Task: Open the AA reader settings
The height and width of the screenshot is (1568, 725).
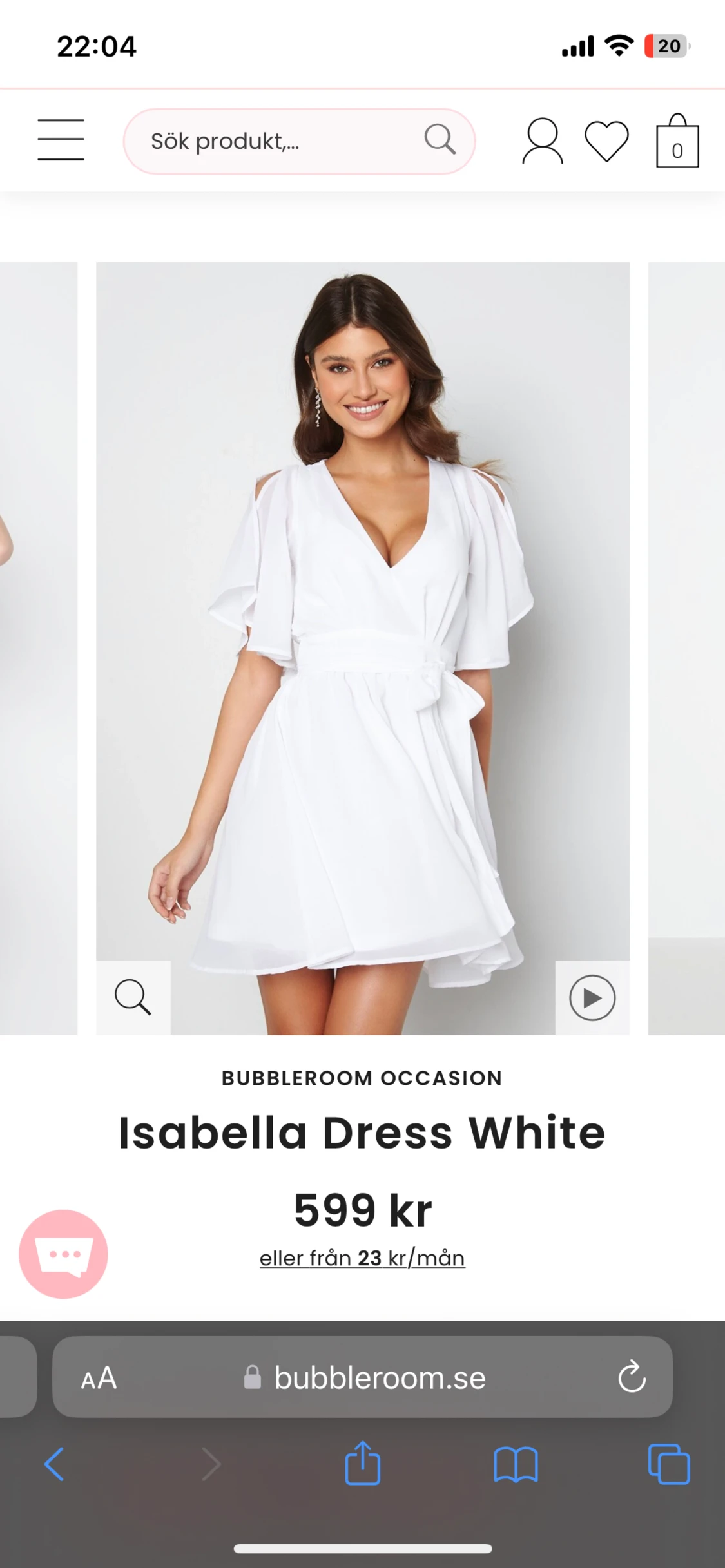Action: click(x=99, y=1378)
